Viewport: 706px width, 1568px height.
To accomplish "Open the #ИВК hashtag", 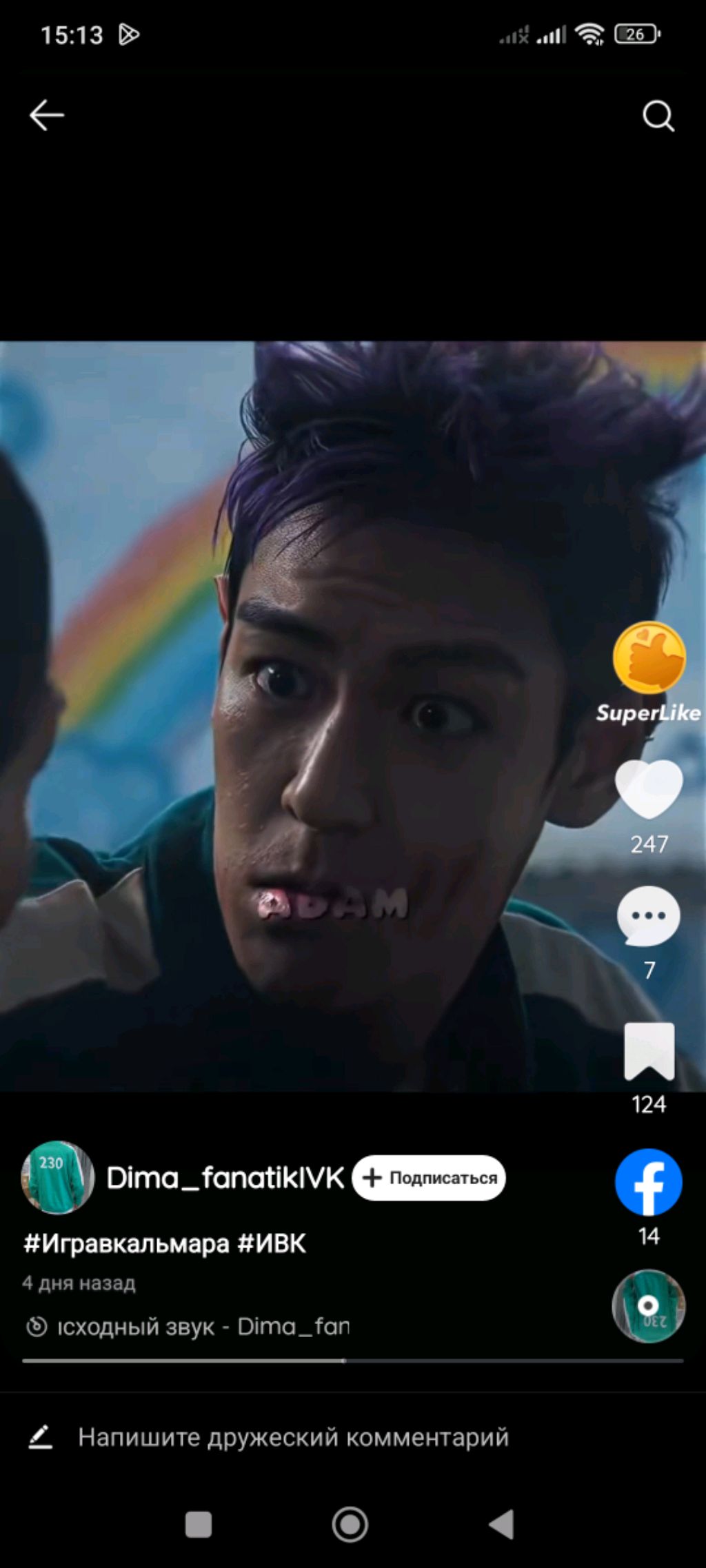I will 272,1244.
